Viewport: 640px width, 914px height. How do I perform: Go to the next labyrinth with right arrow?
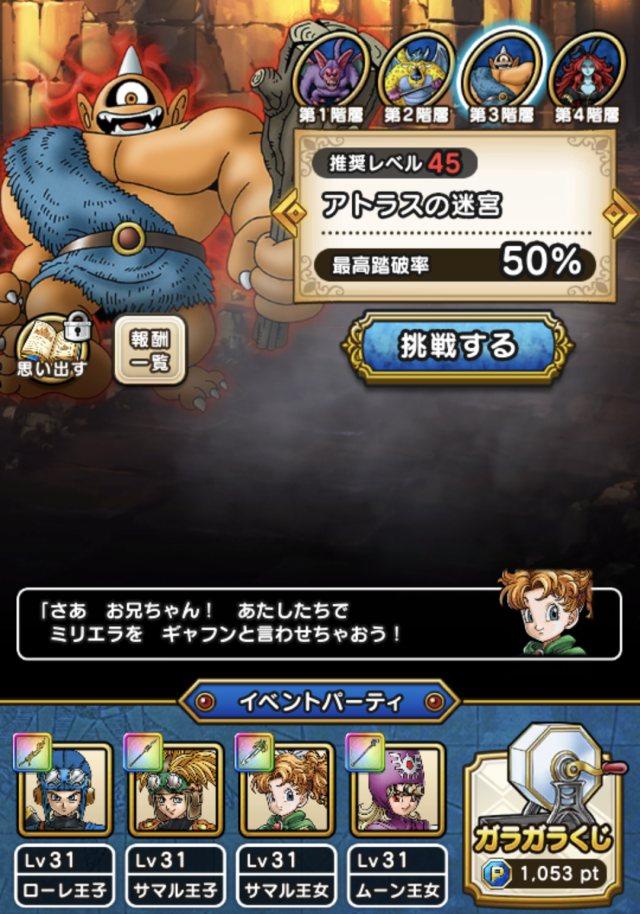click(x=623, y=213)
